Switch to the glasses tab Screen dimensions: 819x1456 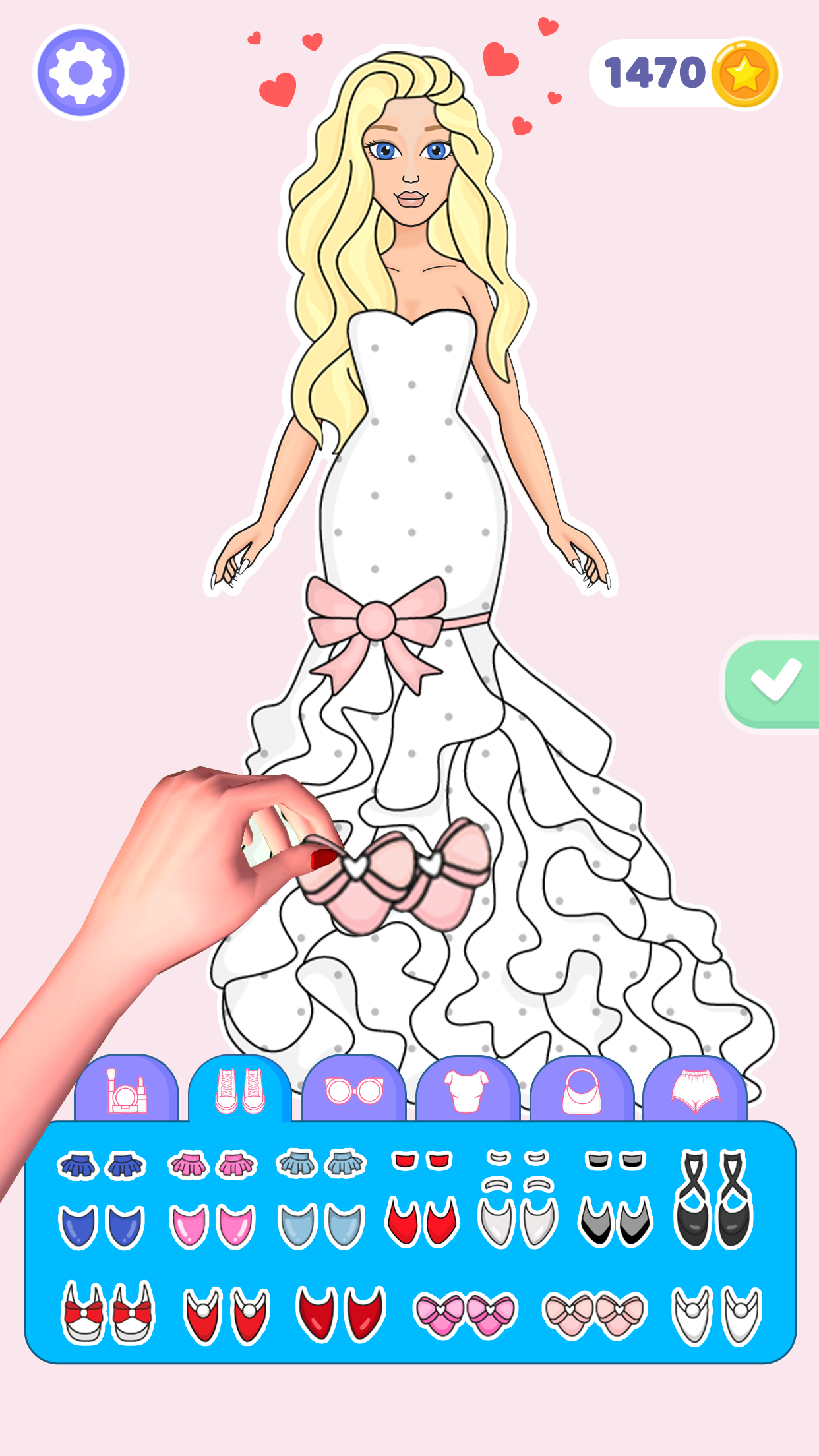[x=354, y=1090]
